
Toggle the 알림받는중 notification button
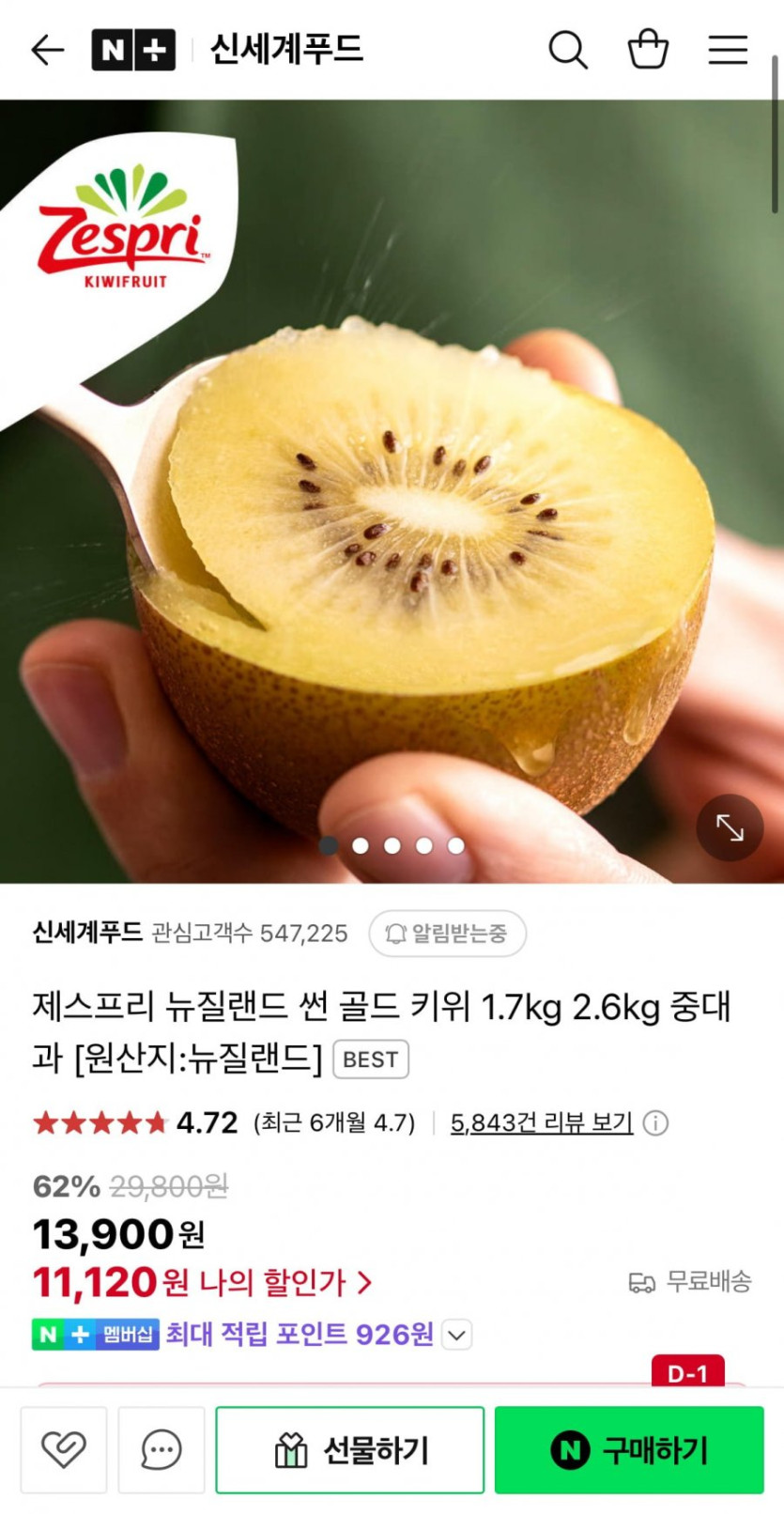[x=448, y=933]
